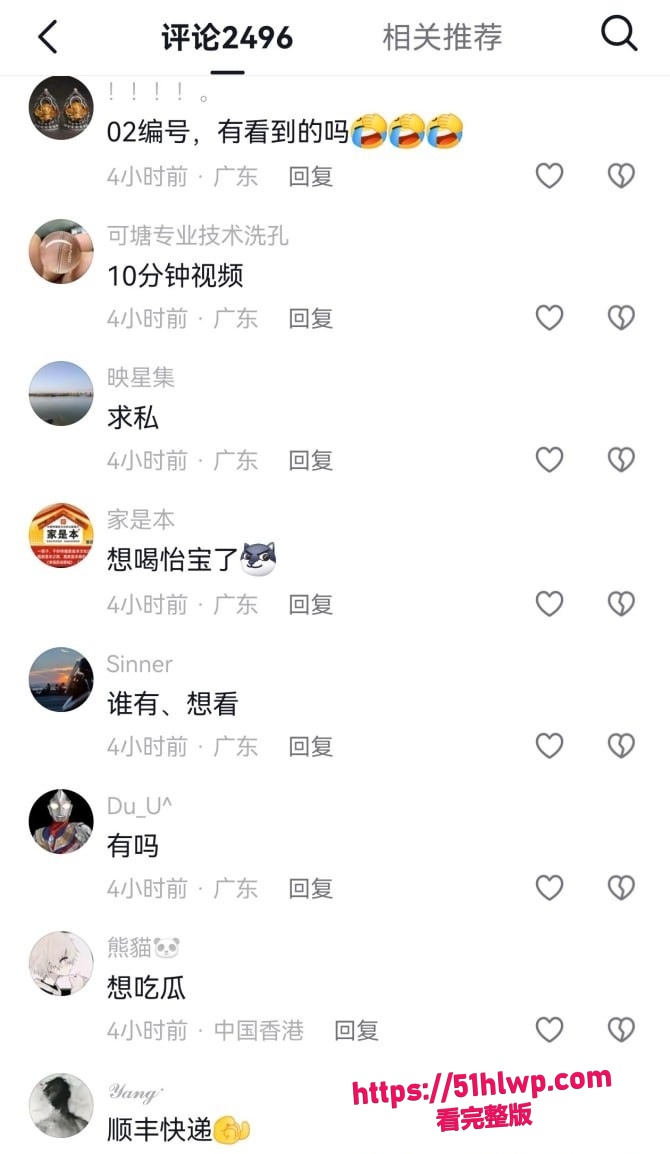Go back using the top-left arrow
Screen dimensions: 670x1154
coord(48,37)
